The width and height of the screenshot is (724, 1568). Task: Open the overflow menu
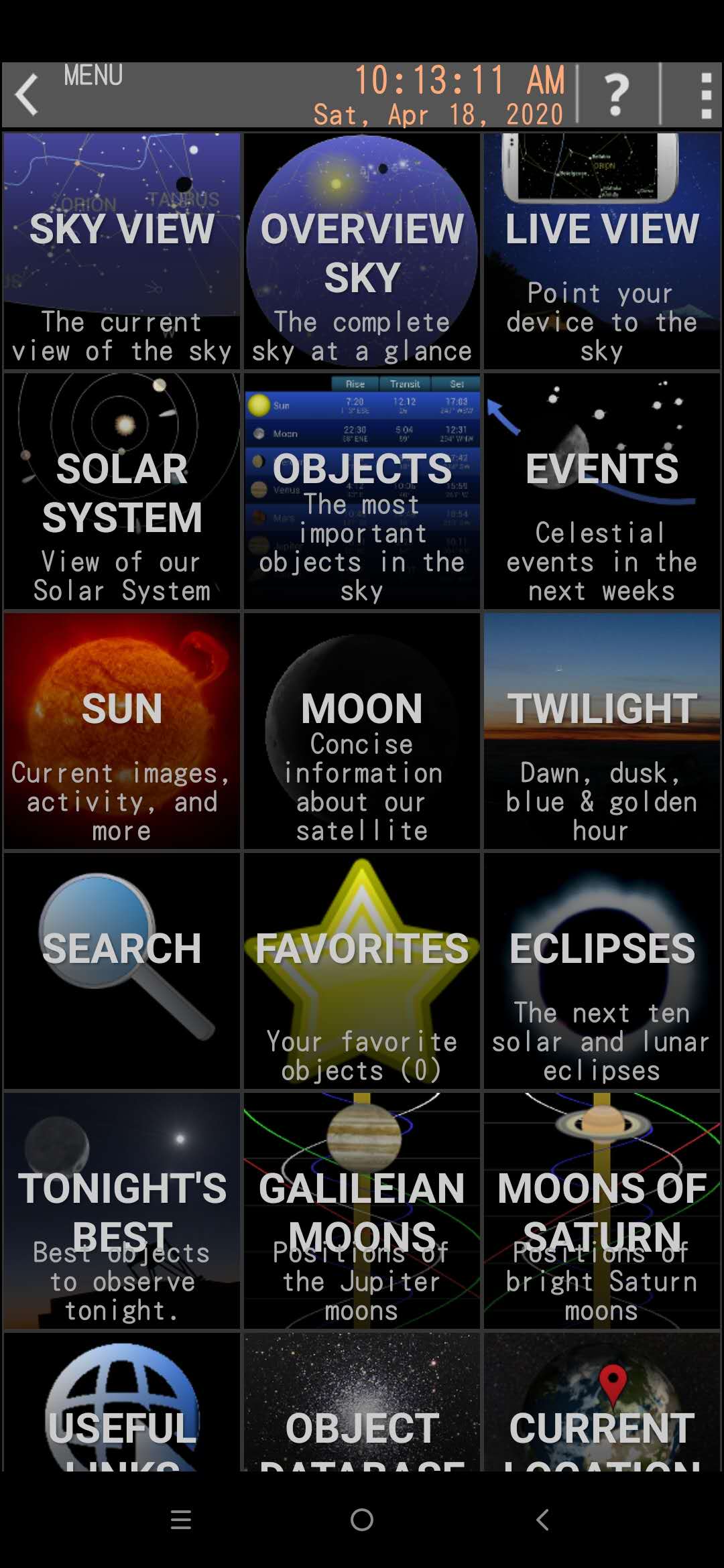[x=705, y=94]
